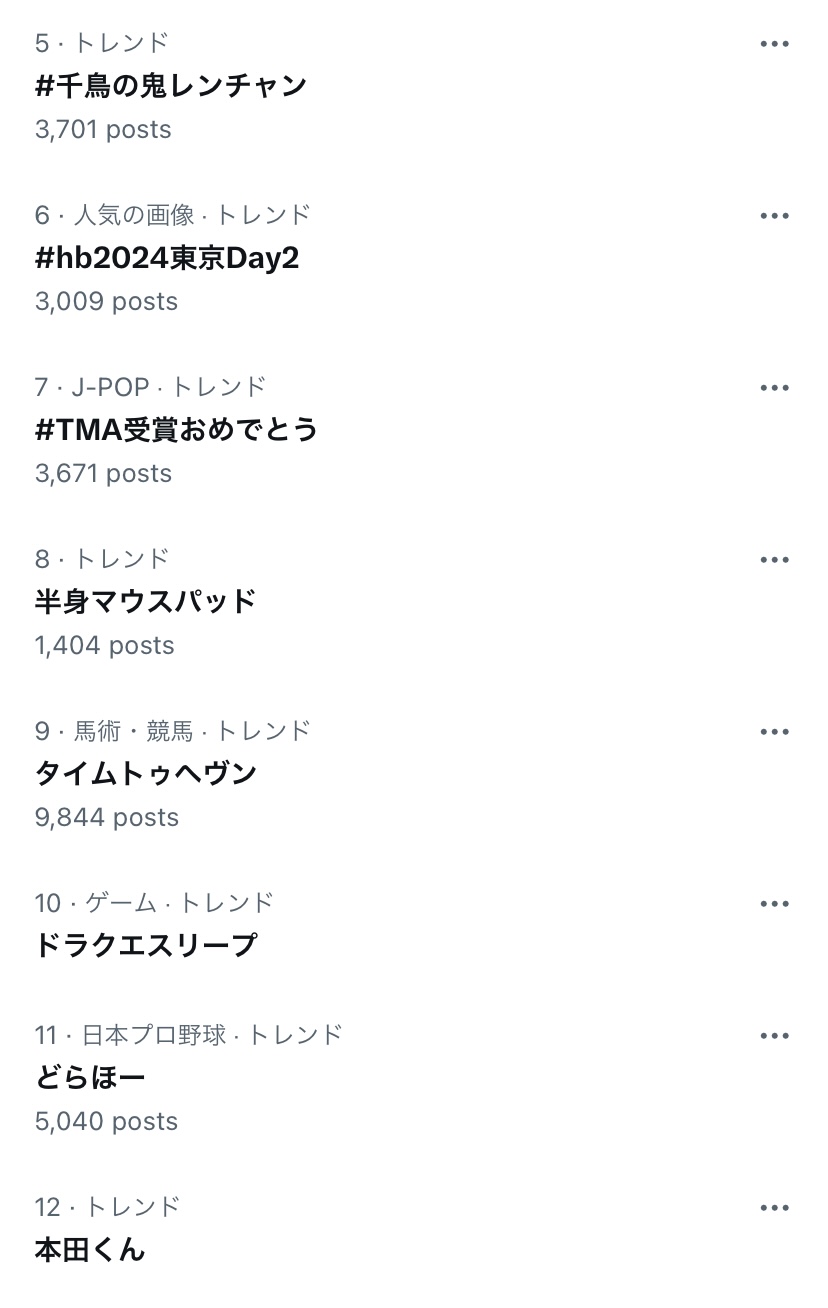This screenshot has width=828, height=1308.
Task: Open more options for タイムトゥヘヴン
Action: click(775, 732)
